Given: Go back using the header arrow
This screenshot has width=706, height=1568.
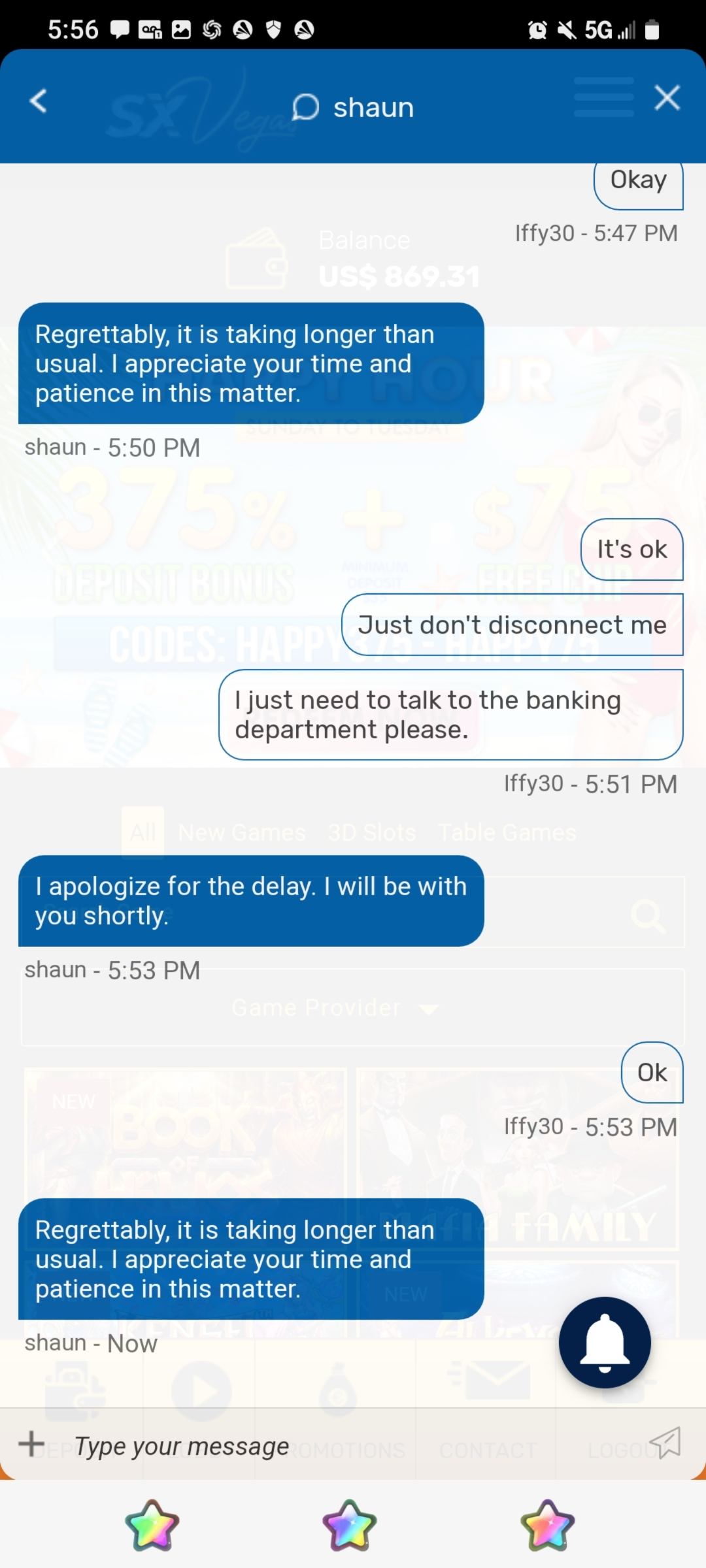Looking at the screenshot, I should pos(39,101).
